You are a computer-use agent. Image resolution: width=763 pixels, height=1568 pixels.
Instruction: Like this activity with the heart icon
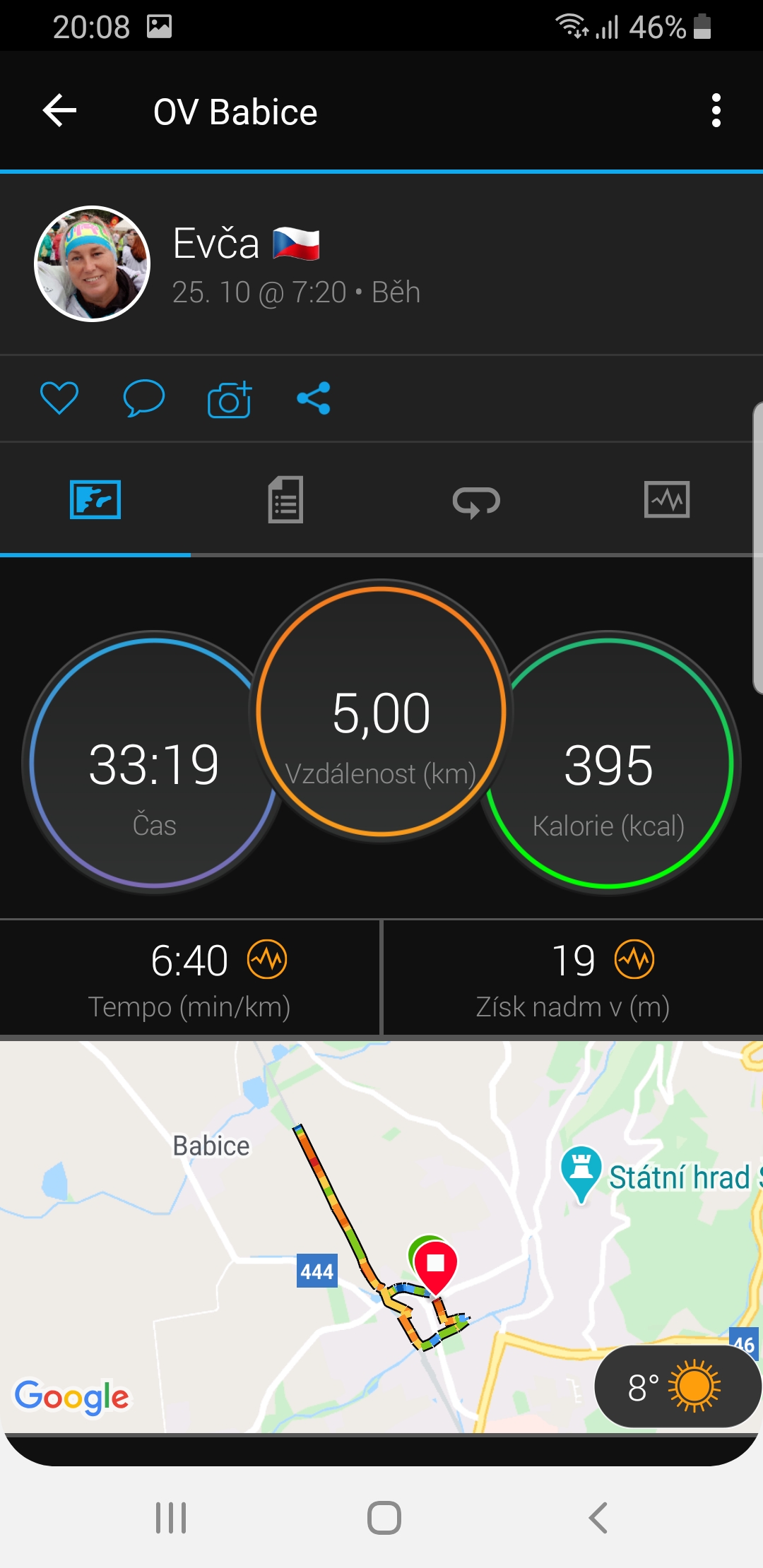coord(59,398)
